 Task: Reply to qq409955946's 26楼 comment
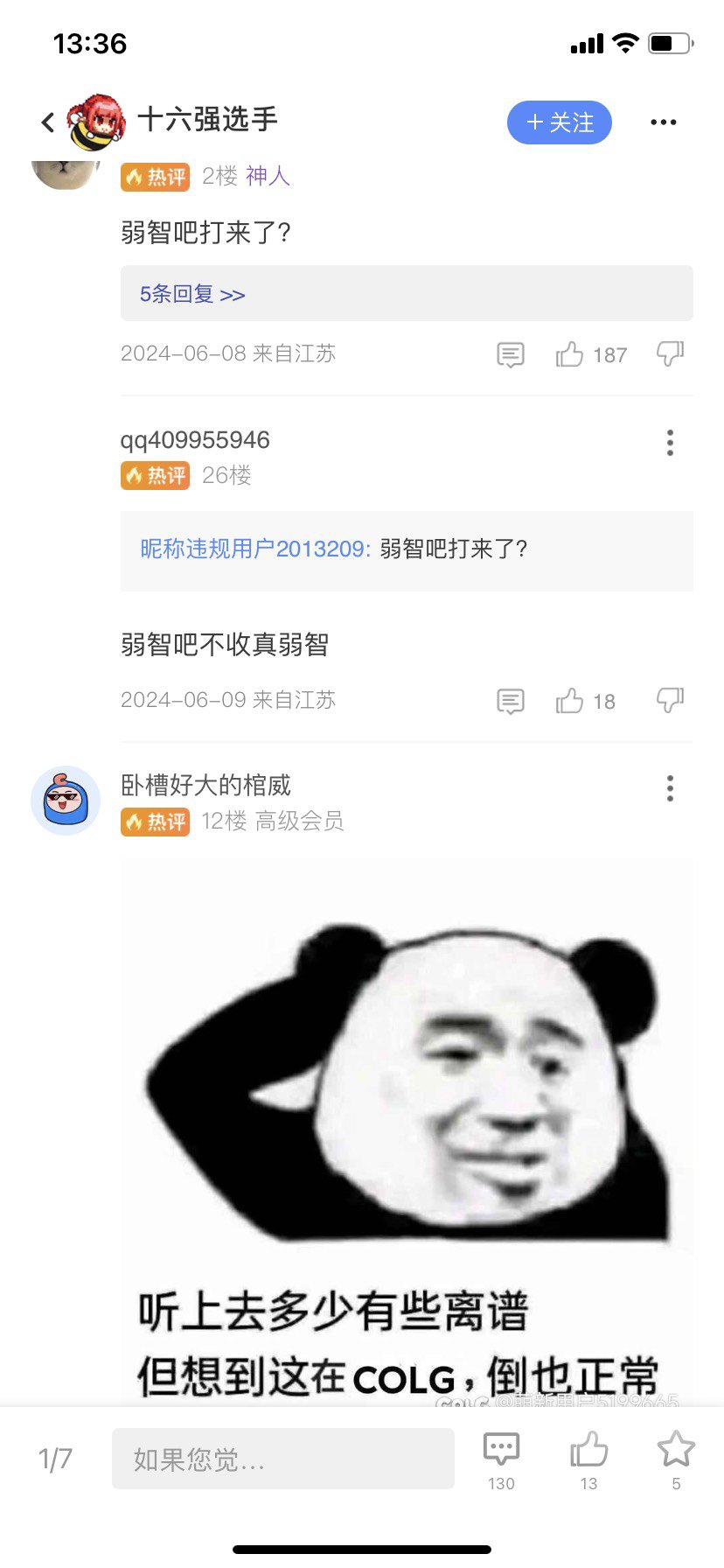tap(511, 701)
